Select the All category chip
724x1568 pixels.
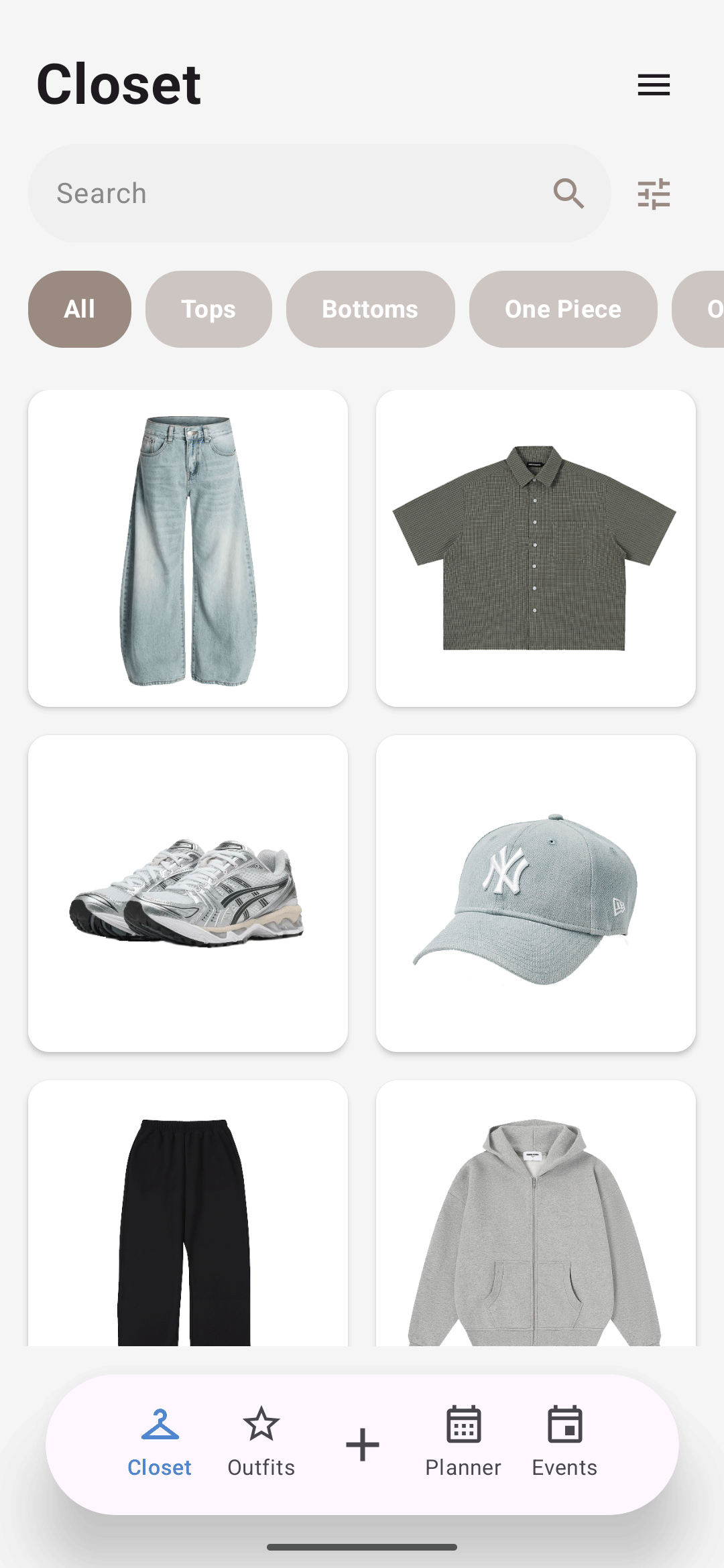coord(80,309)
